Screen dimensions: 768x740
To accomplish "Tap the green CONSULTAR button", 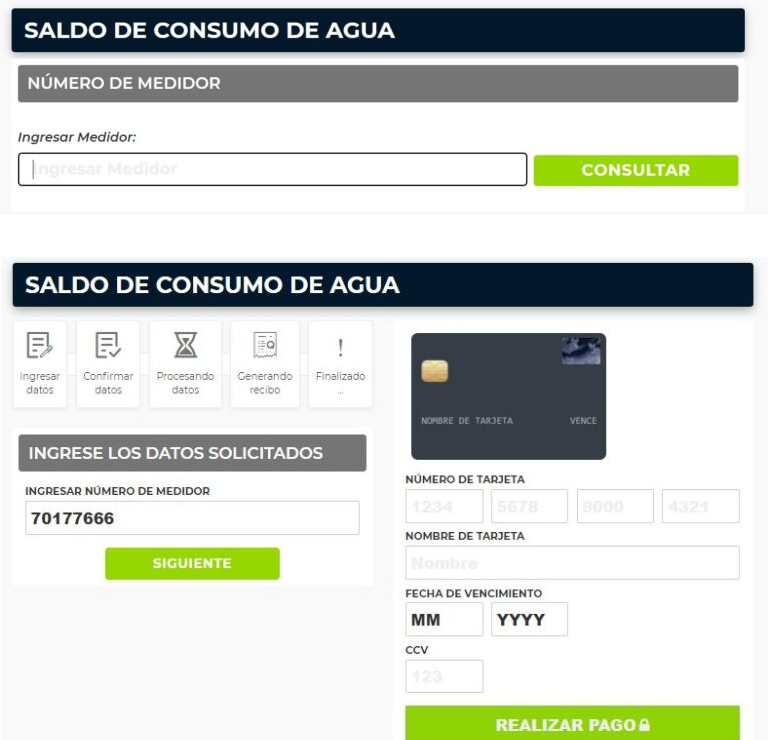I will (x=635, y=170).
